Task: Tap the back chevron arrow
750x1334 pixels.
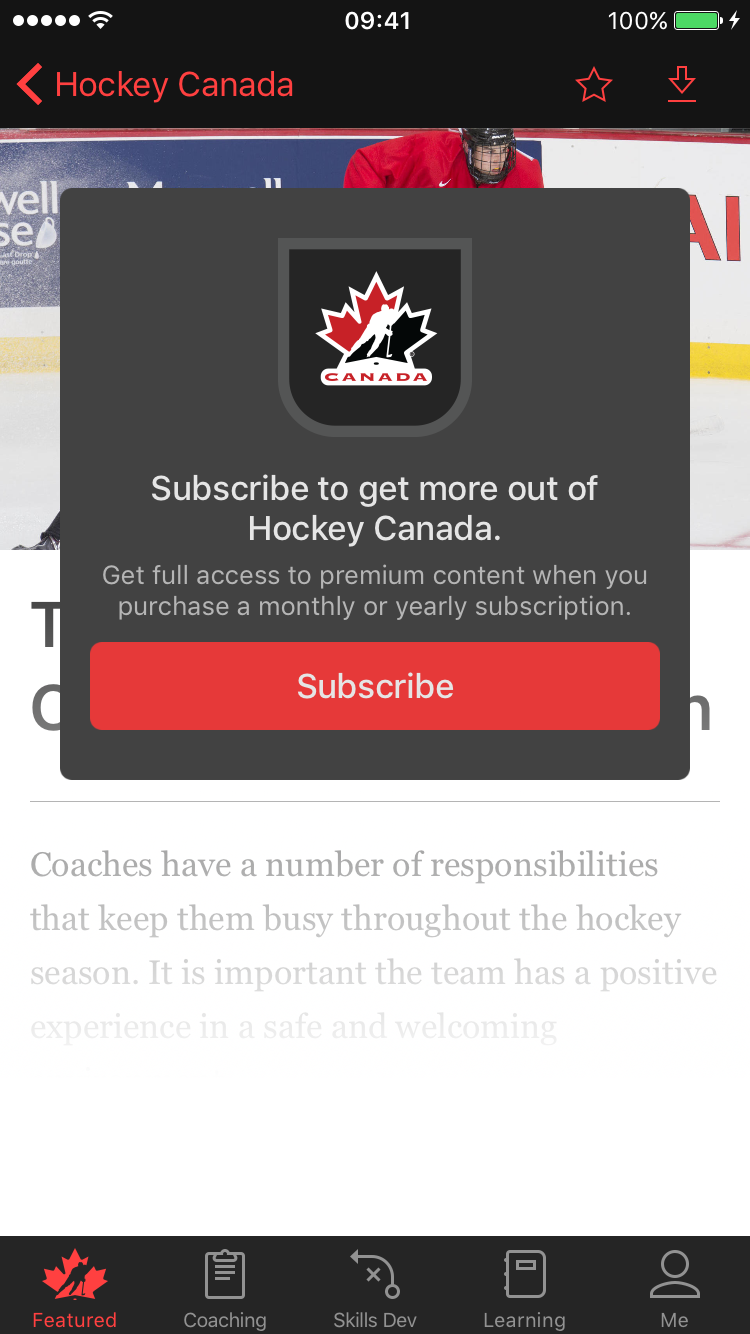Action: click(28, 84)
